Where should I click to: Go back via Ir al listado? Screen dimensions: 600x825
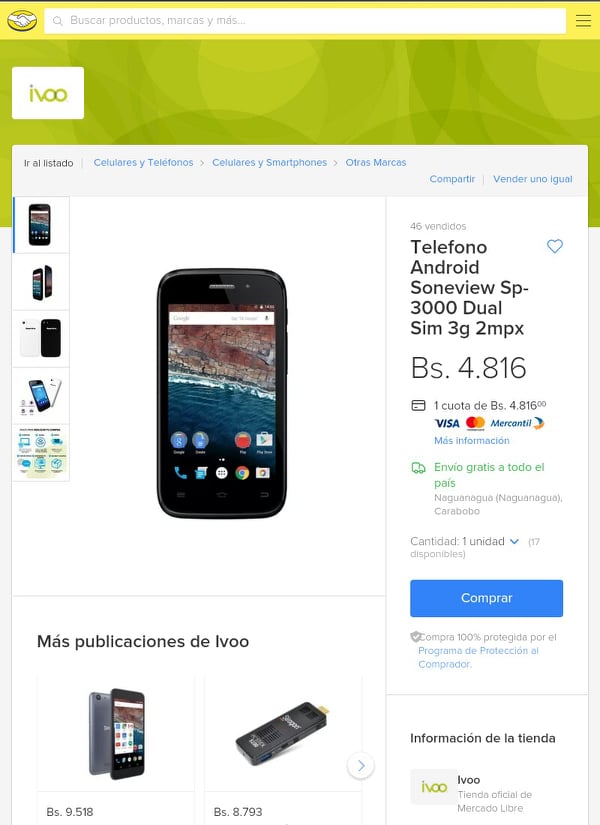tap(49, 162)
